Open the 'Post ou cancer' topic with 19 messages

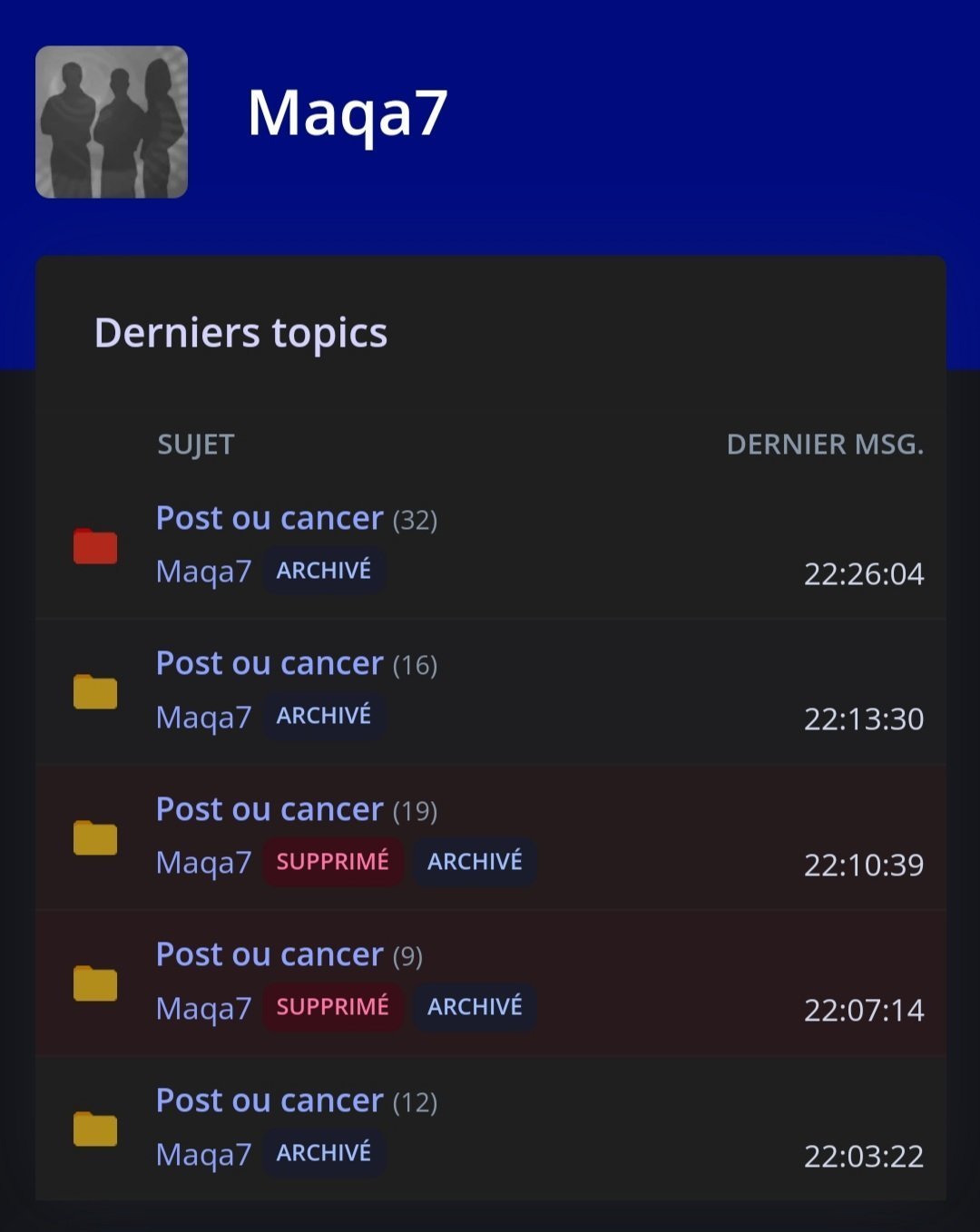pos(269,809)
